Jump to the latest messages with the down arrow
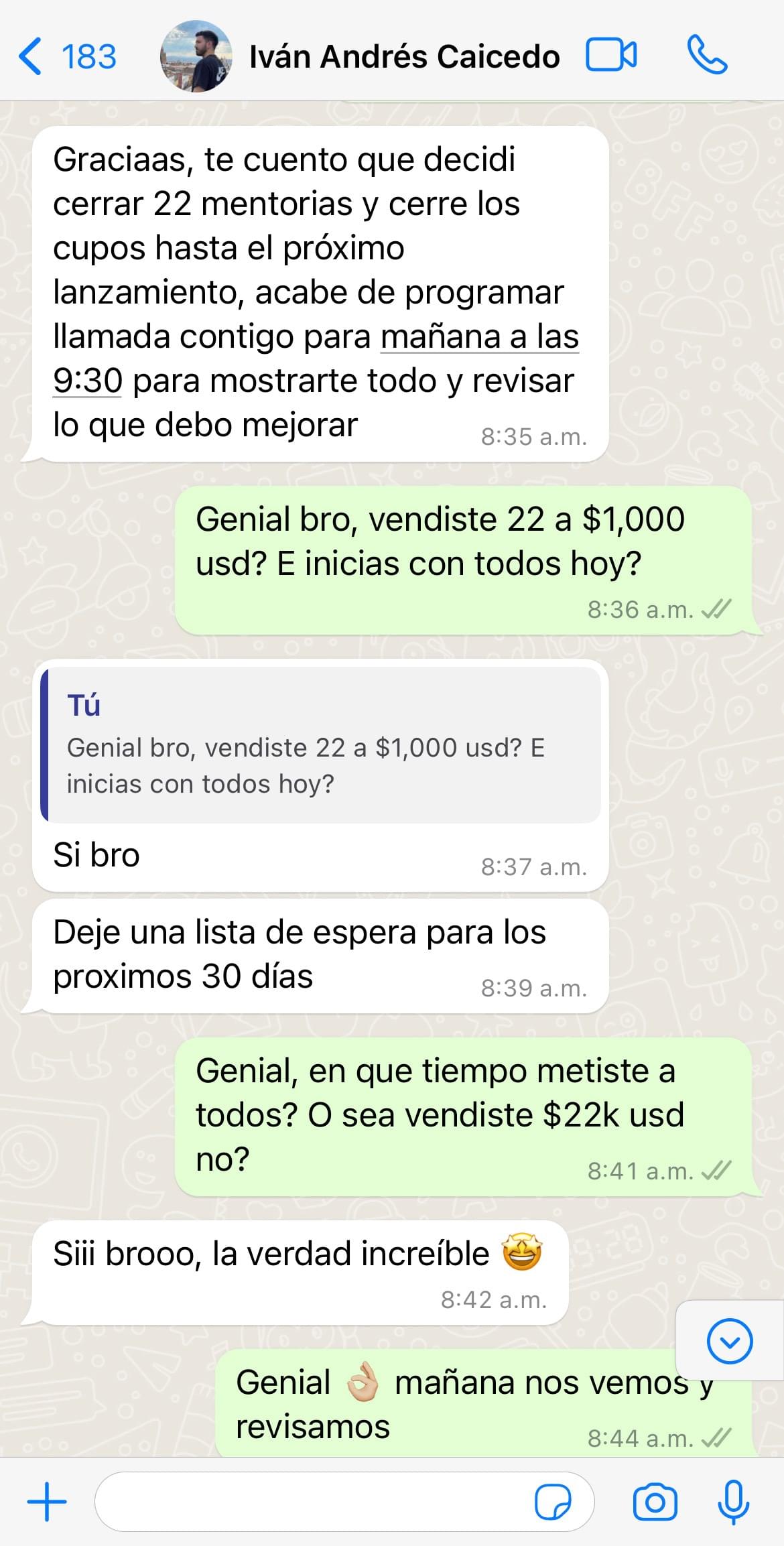This screenshot has width=784, height=1546. (x=729, y=1341)
